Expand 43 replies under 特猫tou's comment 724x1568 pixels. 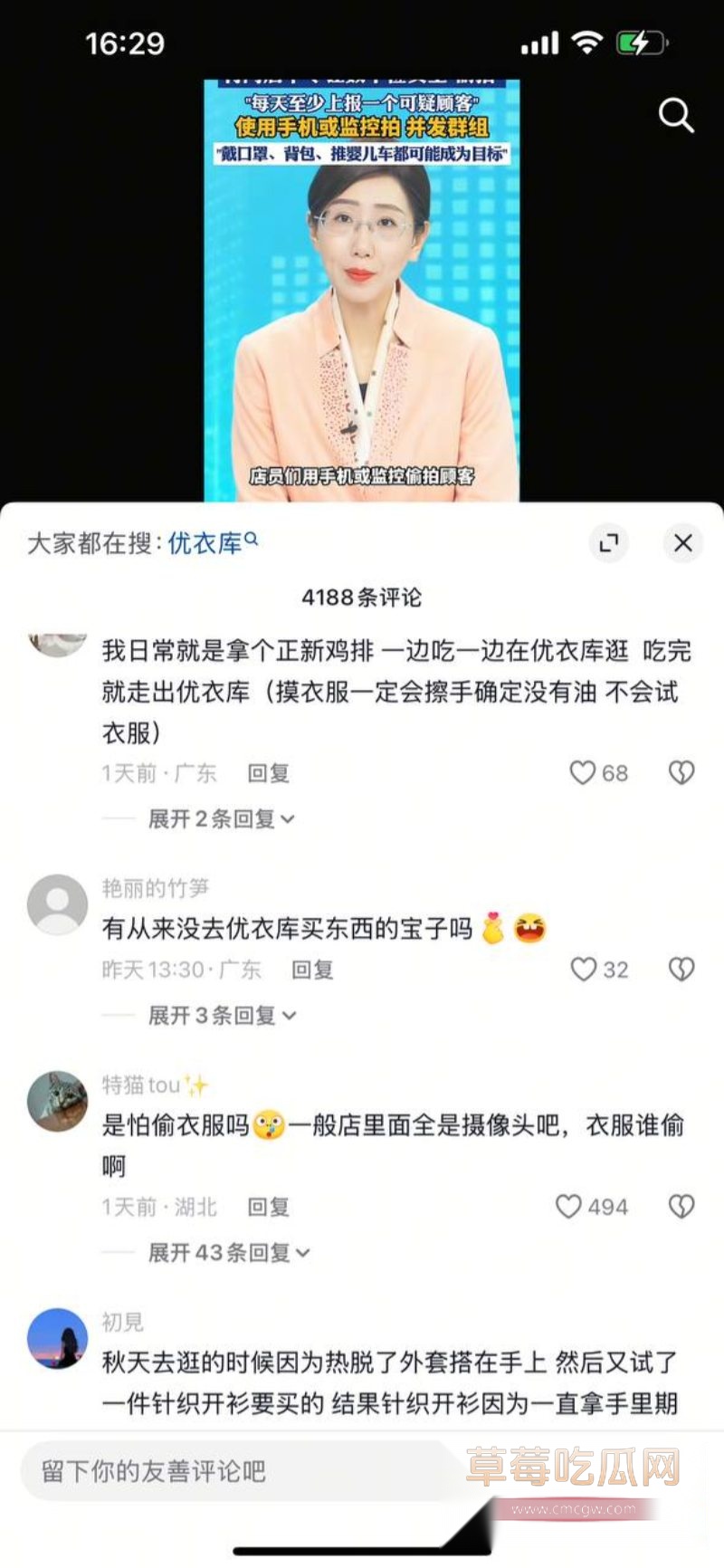coord(226,1253)
